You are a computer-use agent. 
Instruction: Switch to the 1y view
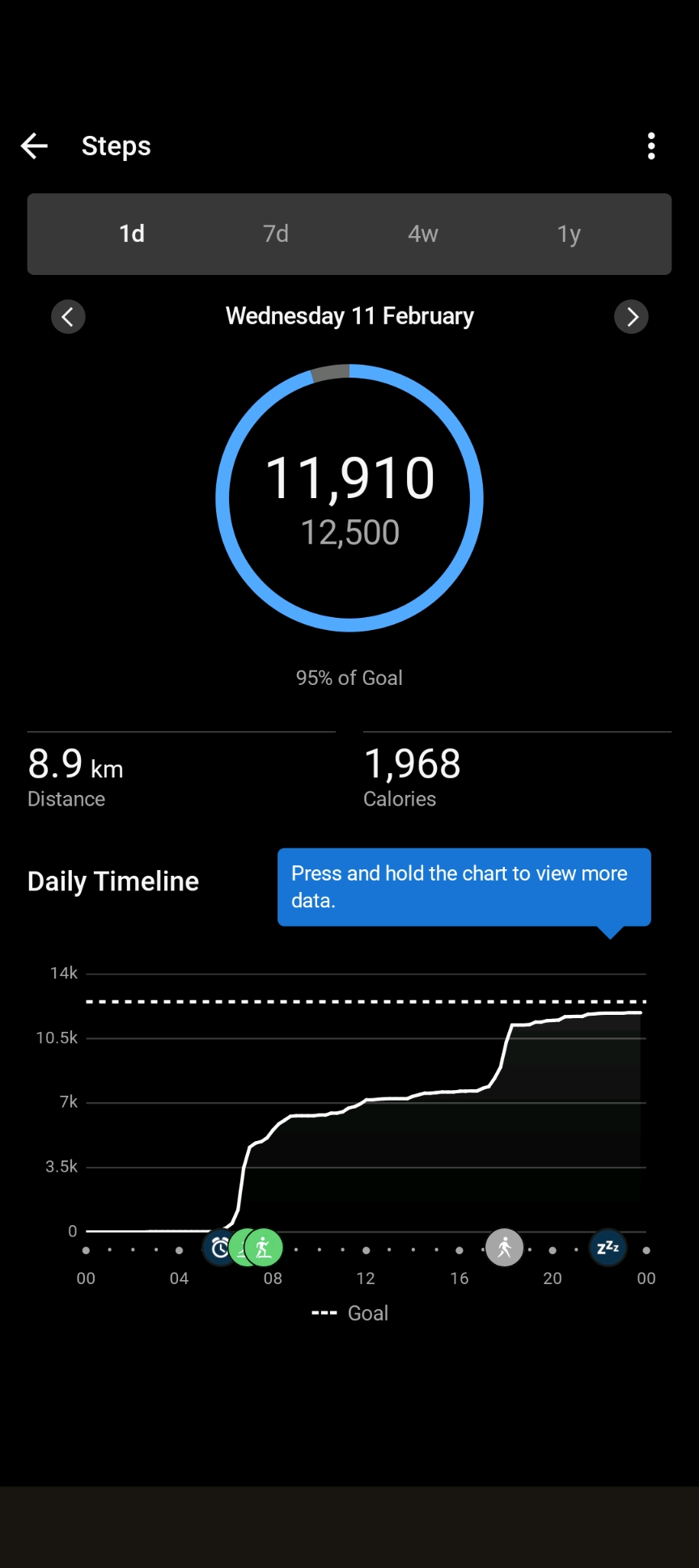tap(569, 234)
